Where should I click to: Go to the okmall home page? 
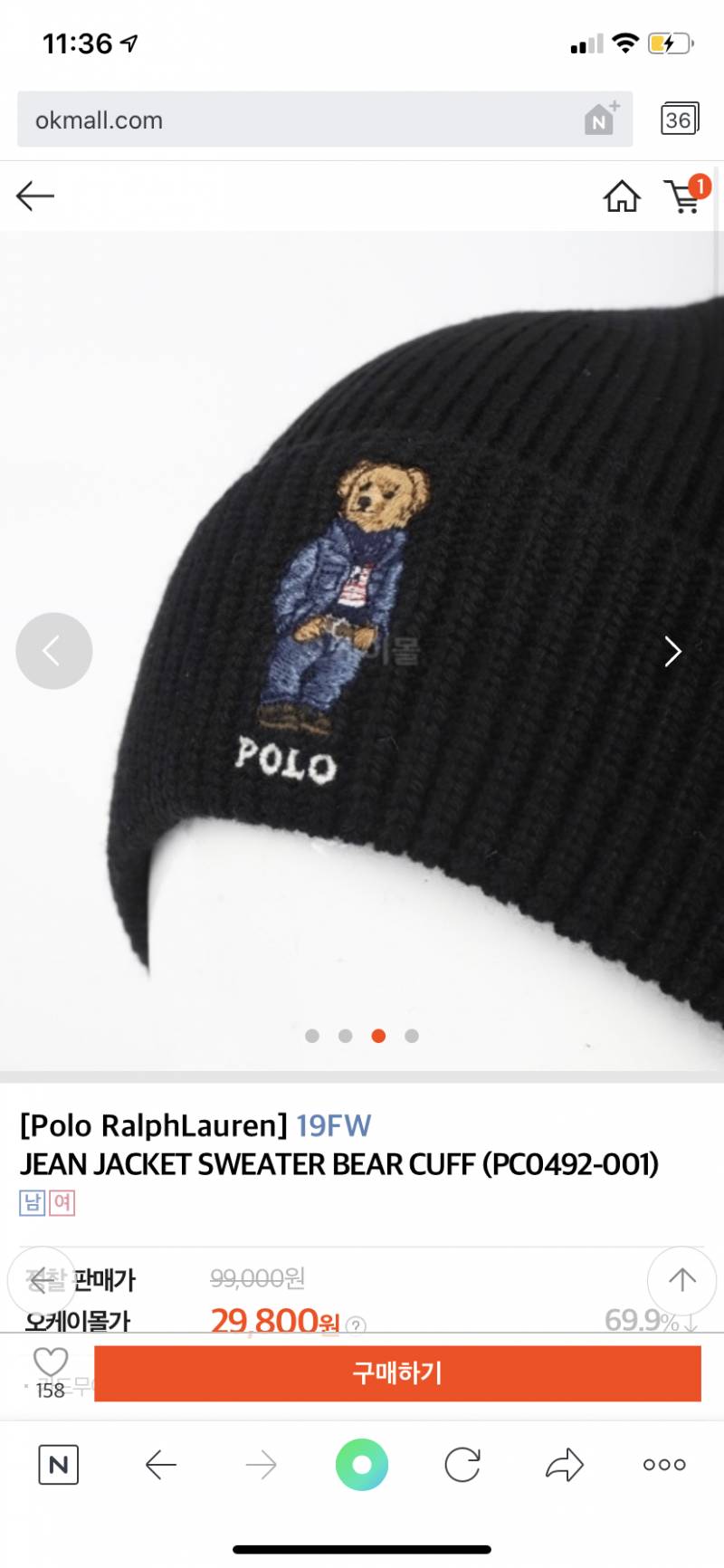point(622,196)
